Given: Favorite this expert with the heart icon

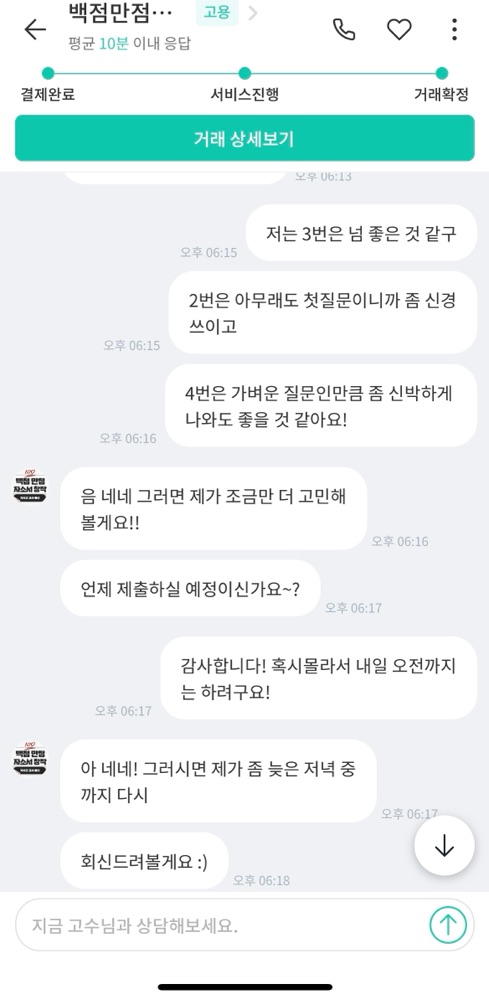Looking at the screenshot, I should 399,29.
